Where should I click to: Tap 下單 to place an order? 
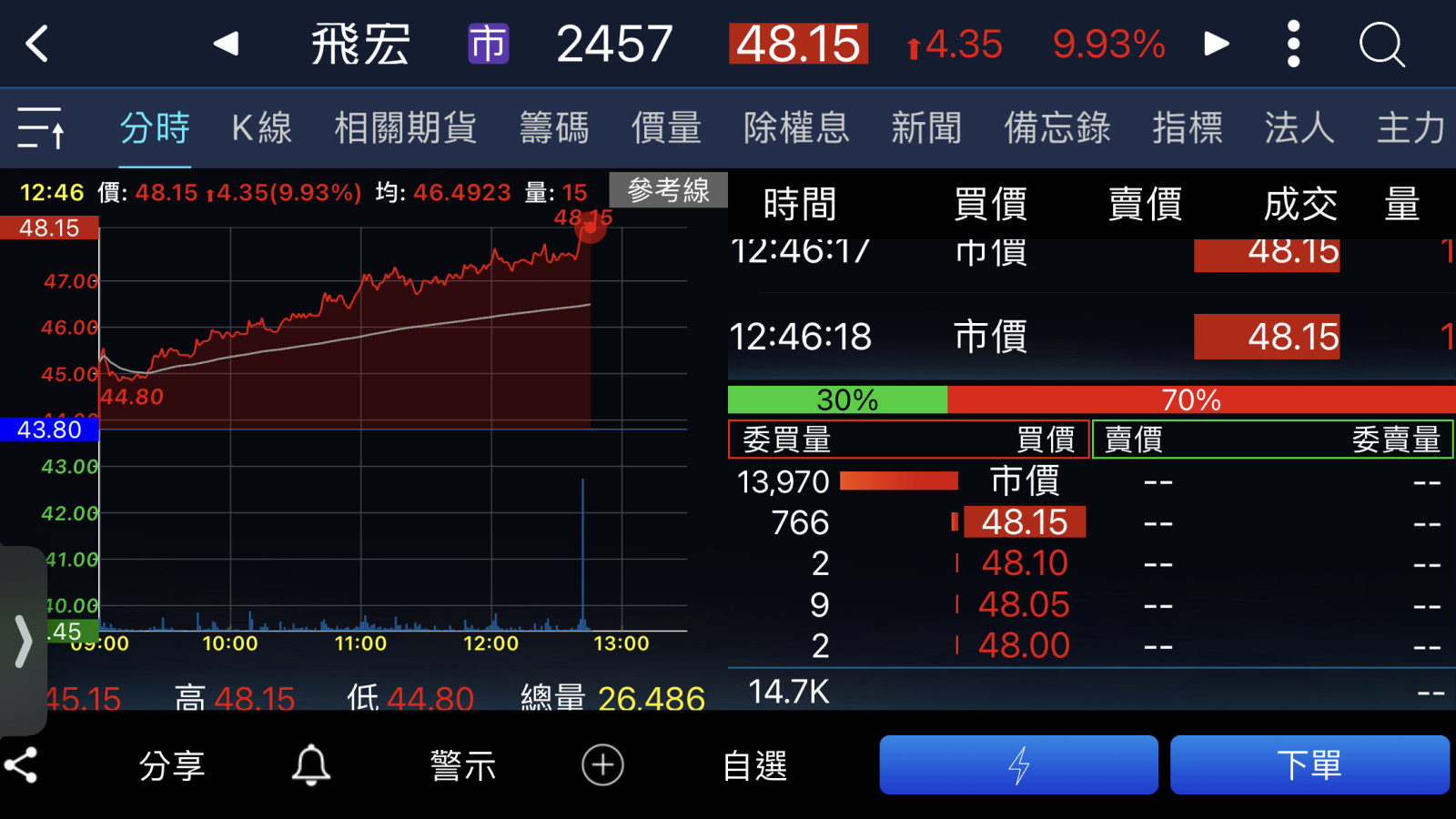(x=1309, y=765)
